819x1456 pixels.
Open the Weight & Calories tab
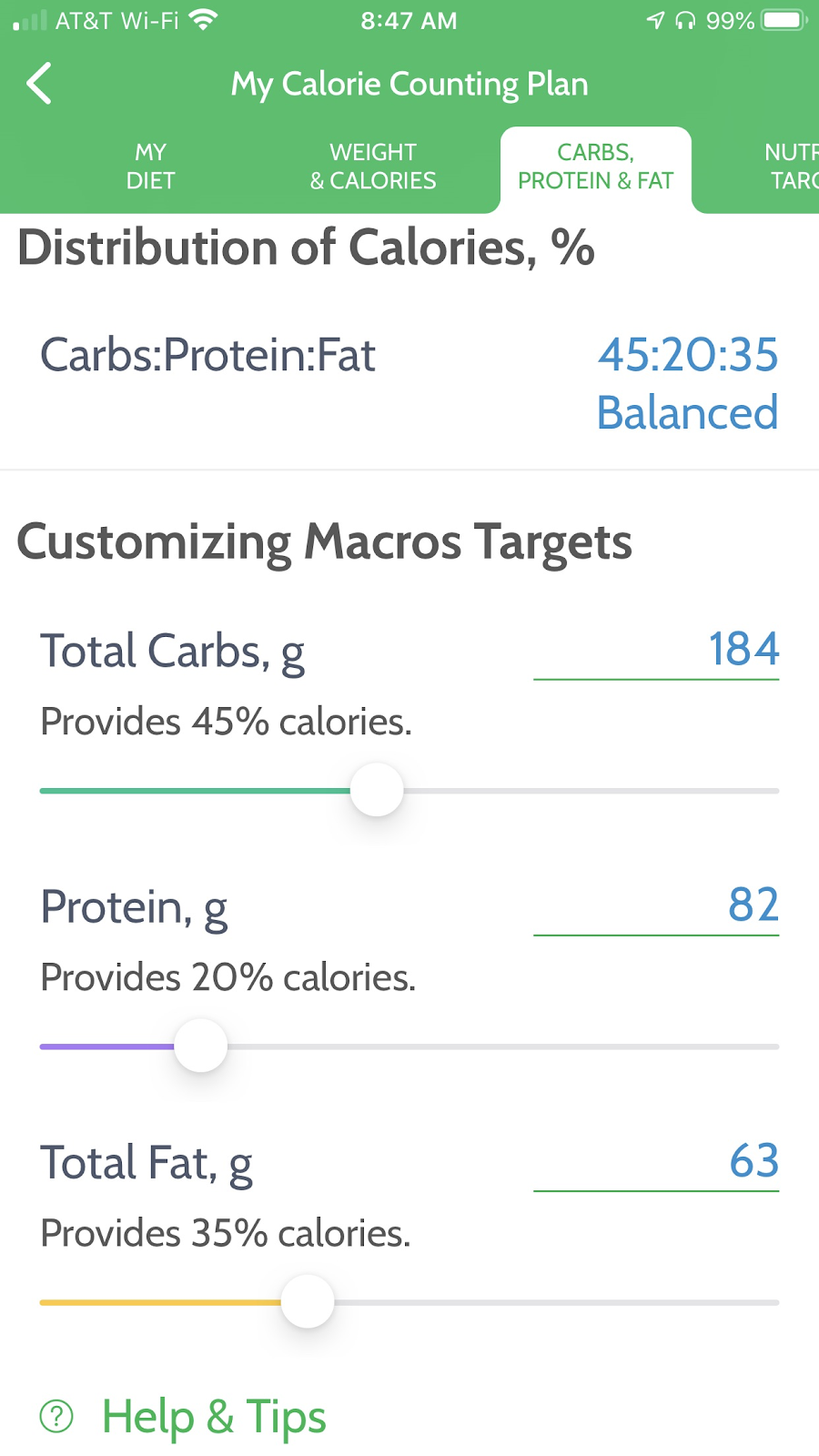tap(373, 167)
